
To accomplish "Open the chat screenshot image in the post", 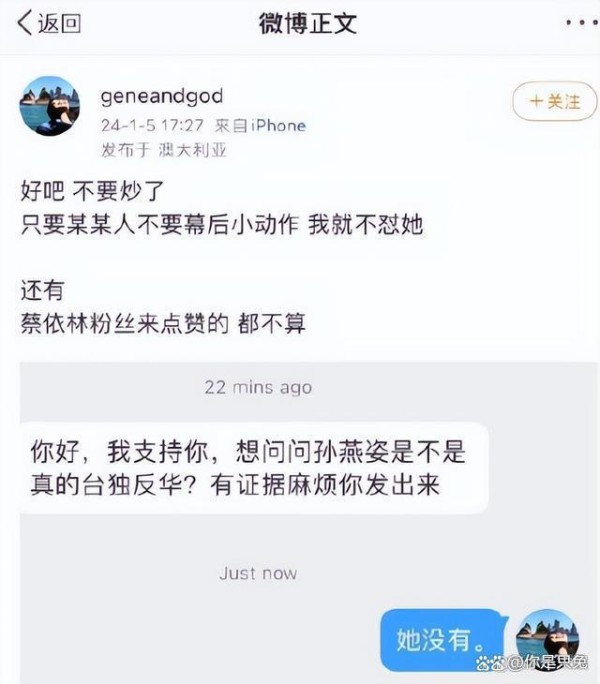I will click(x=300, y=520).
